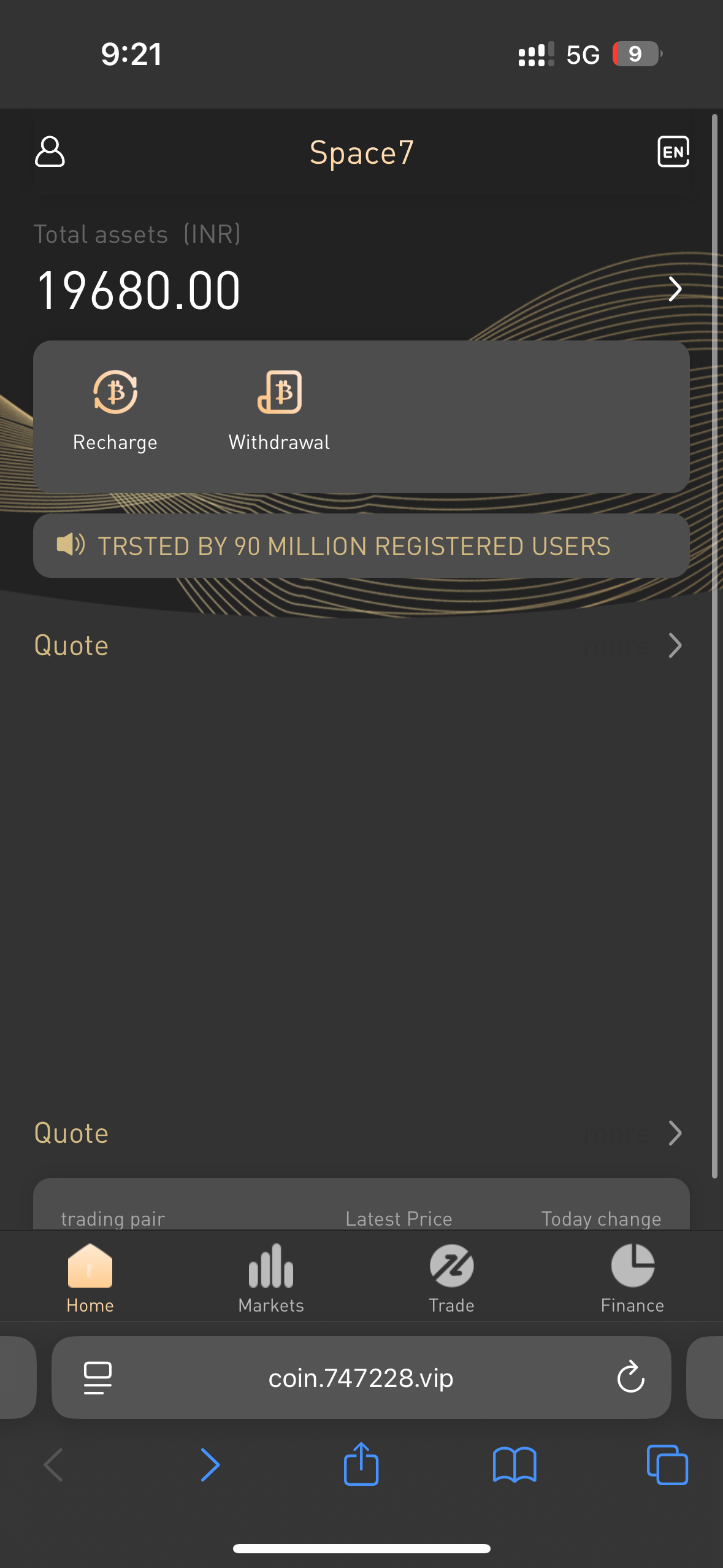Reload the page

pos(630,1378)
